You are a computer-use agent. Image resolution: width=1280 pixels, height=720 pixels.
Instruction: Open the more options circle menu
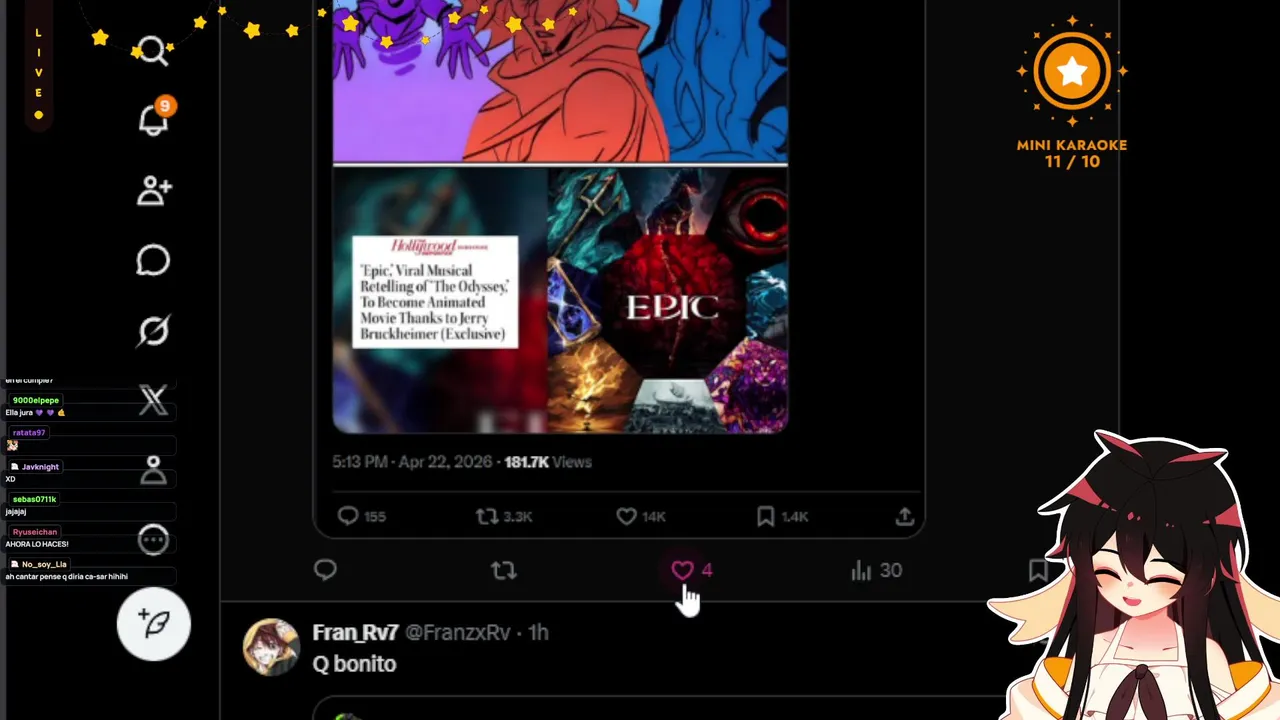point(153,540)
